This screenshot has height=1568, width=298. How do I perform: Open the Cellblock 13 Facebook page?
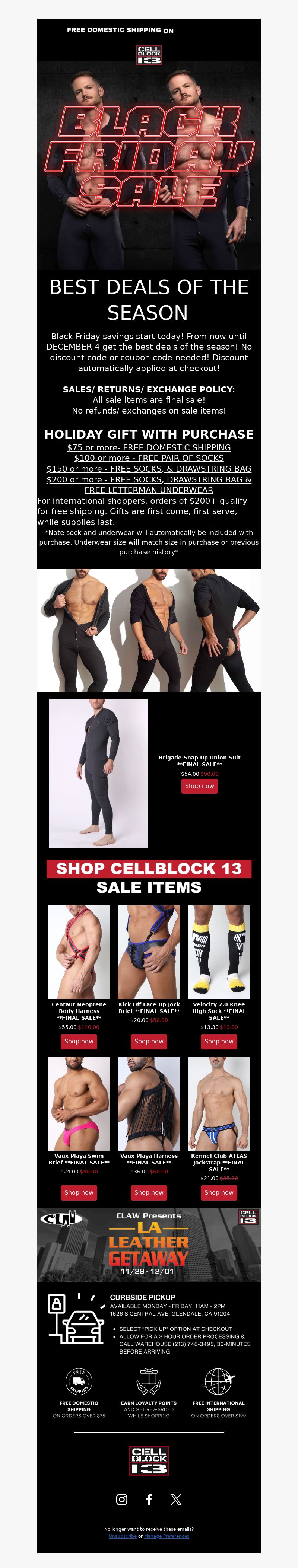pyautogui.click(x=149, y=1499)
